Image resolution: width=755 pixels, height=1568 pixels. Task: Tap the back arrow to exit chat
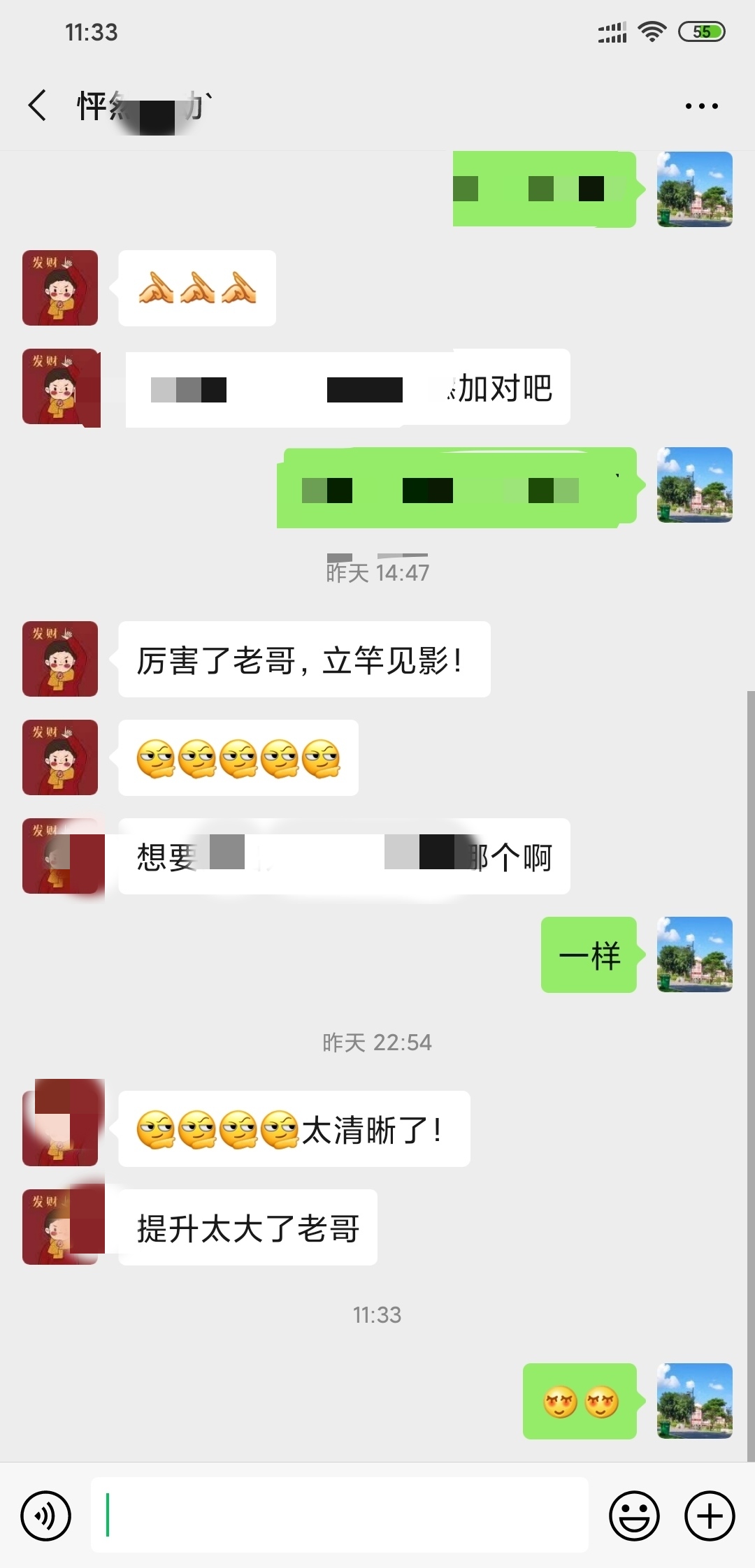[x=36, y=105]
